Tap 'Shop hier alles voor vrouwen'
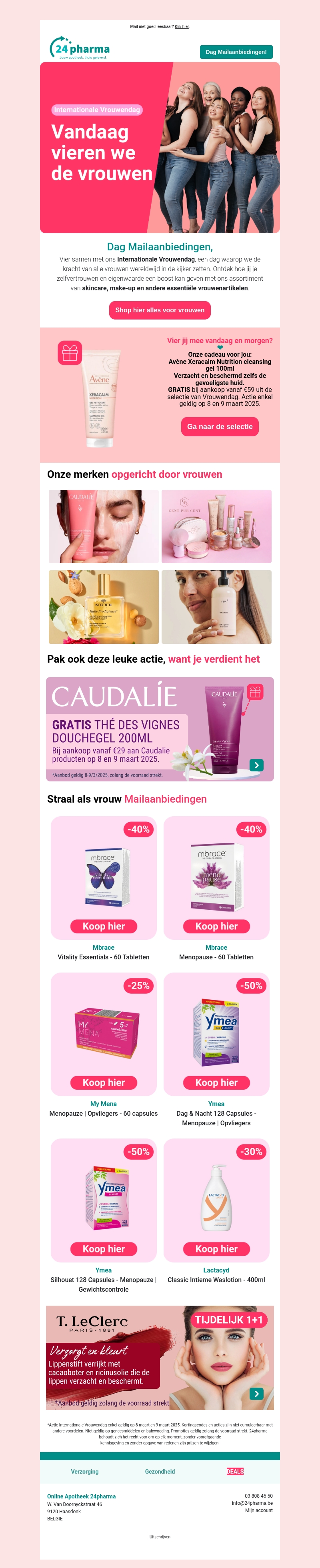The height and width of the screenshot is (1568, 320). [x=160, y=310]
